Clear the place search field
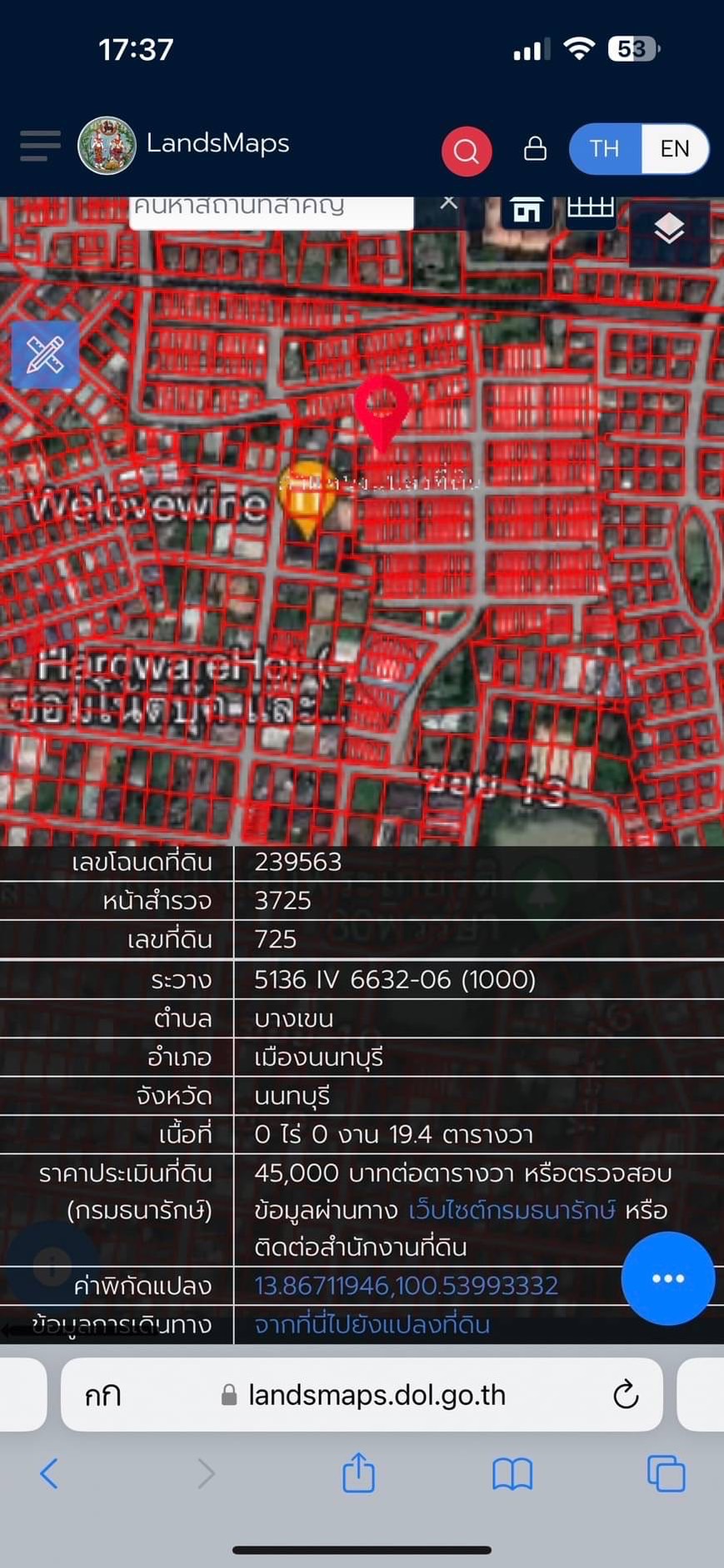 449,204
